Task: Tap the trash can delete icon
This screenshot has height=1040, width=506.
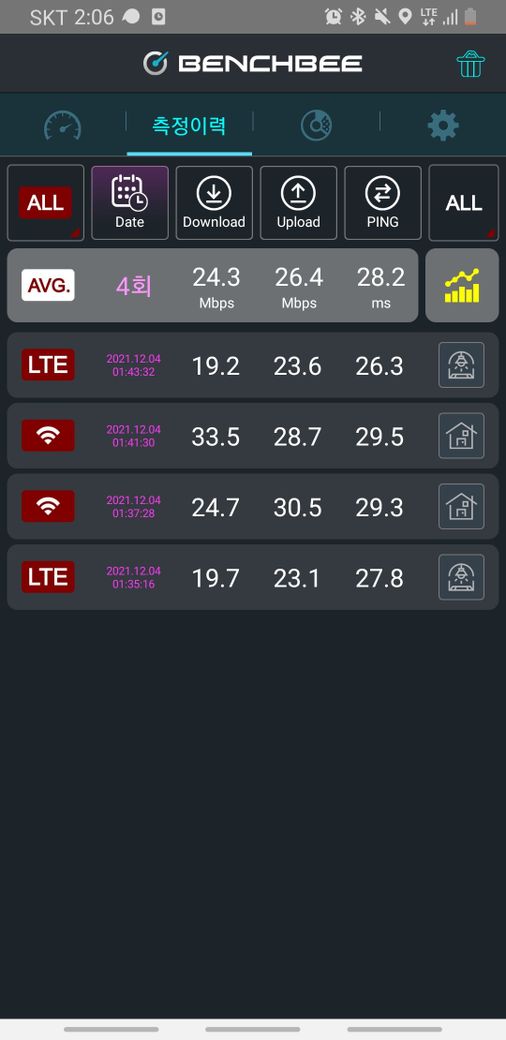Action: point(470,64)
